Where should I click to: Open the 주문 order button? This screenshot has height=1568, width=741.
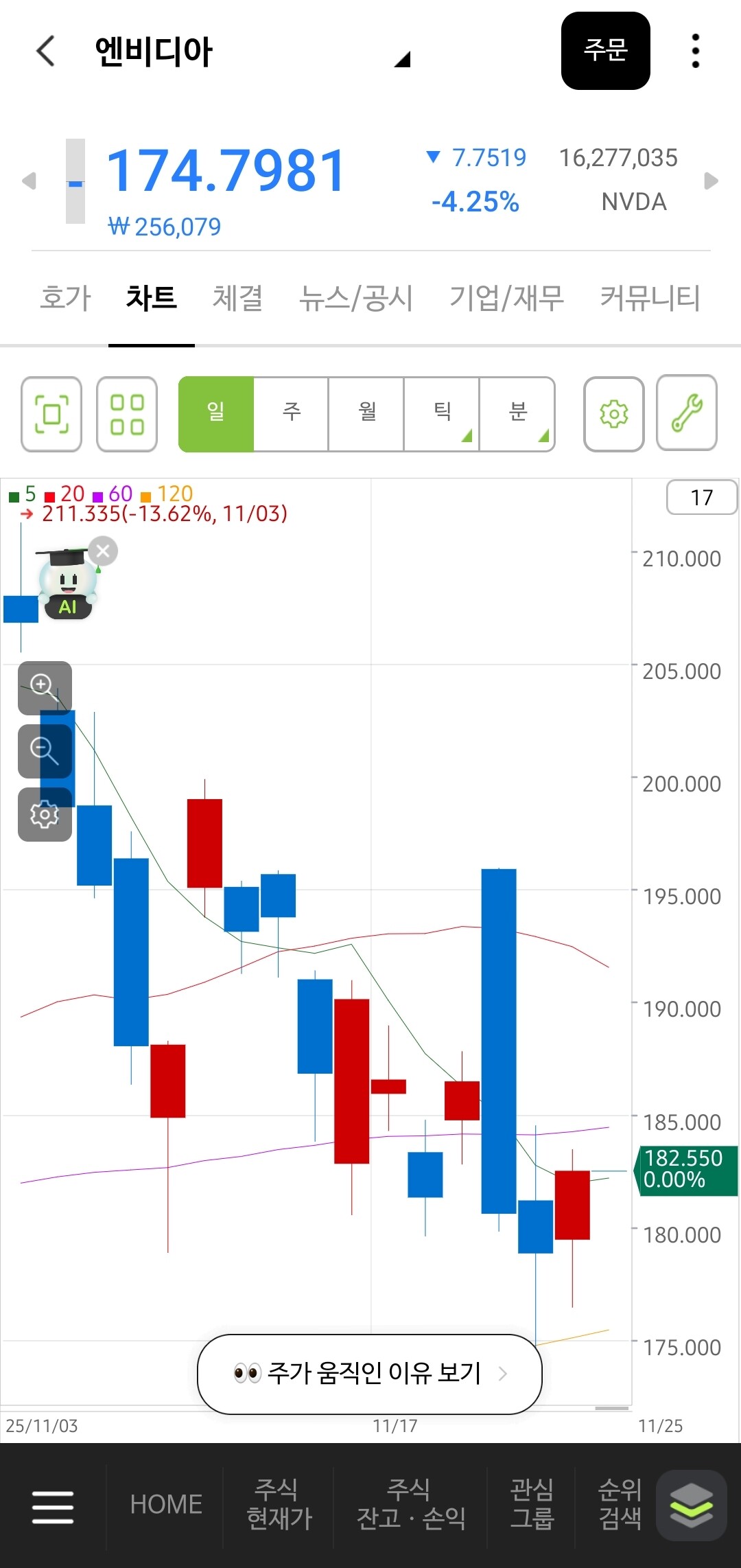click(x=605, y=51)
